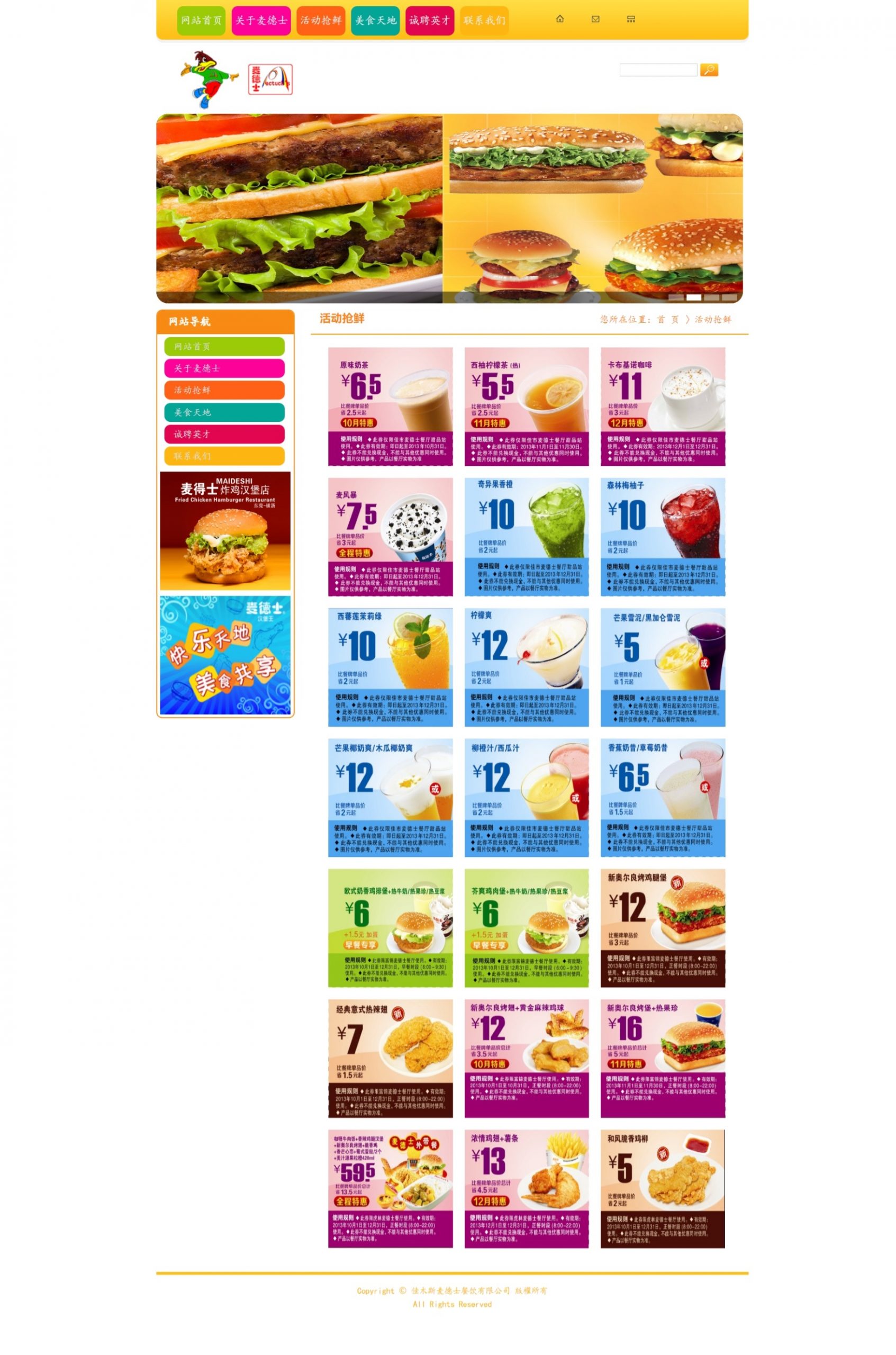
Task: Open the 快乐天地 美食共享 banner
Action: point(224,655)
